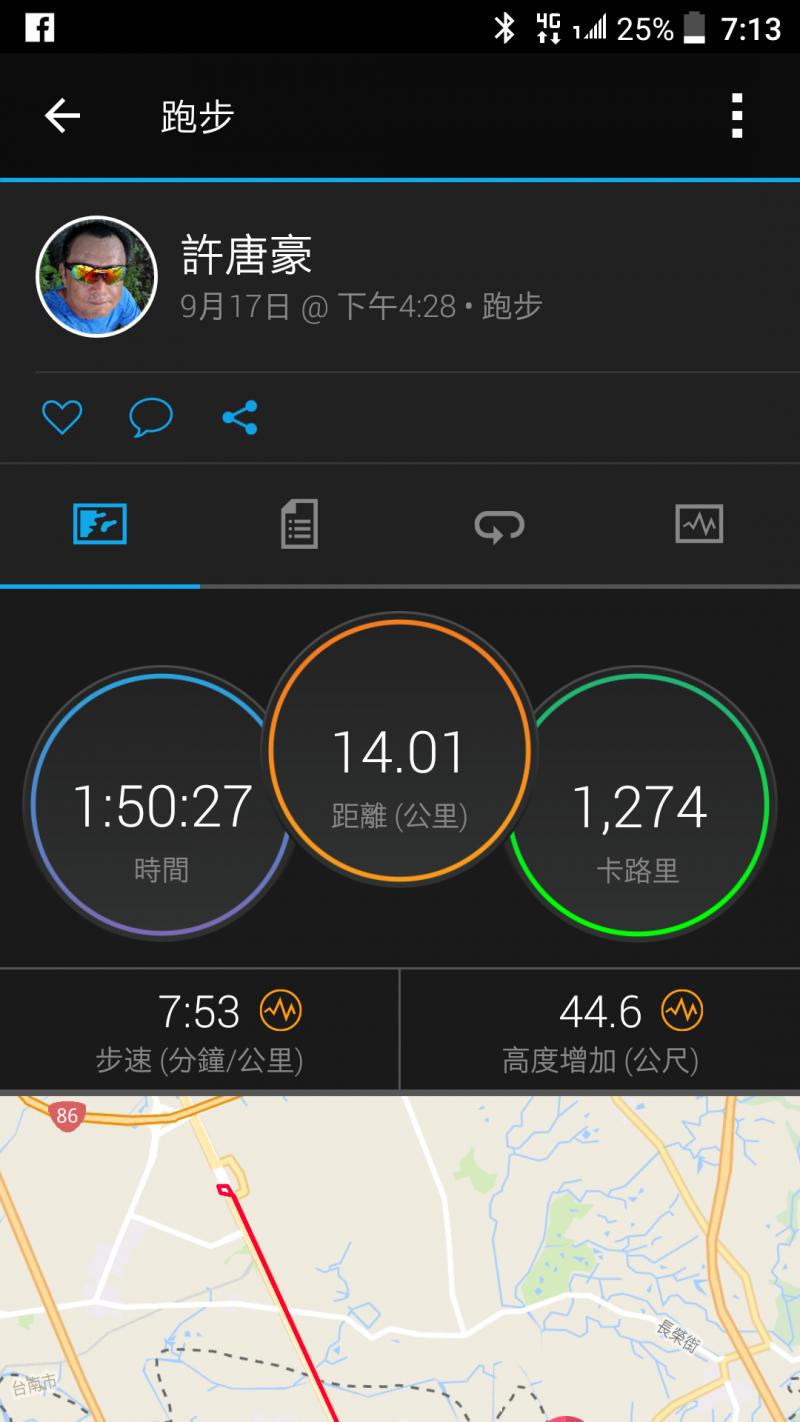Share this running activity

click(x=240, y=417)
